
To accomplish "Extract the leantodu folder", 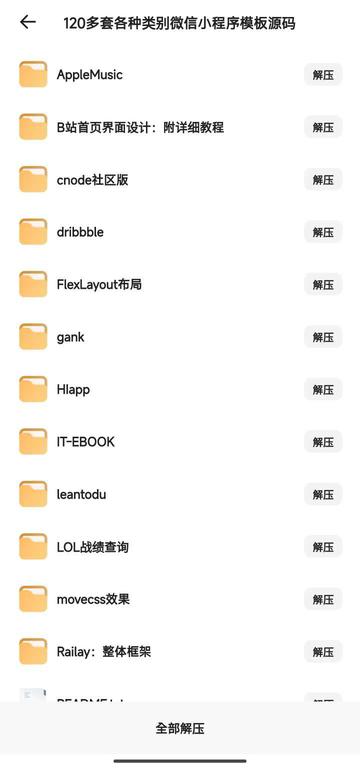I will pyautogui.click(x=323, y=494).
